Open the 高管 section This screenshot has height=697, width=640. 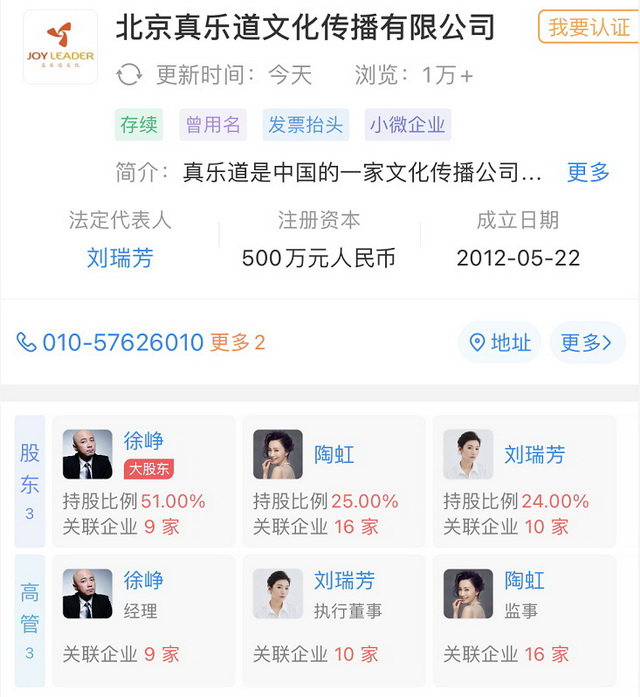(30, 620)
